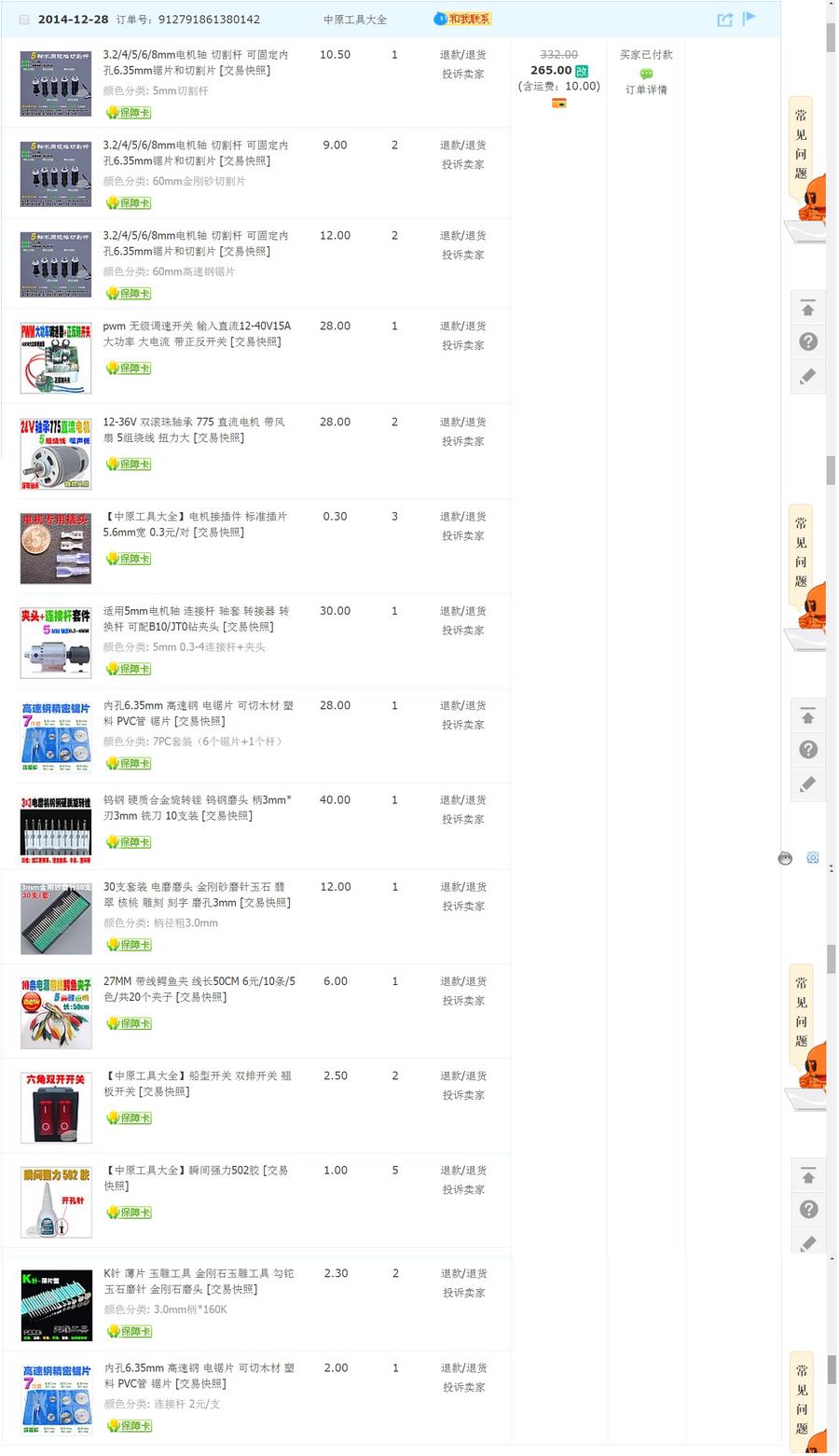
Task: Open the 27MM 带线鳄鱼夹 item snapshot
Action: pos(199,989)
